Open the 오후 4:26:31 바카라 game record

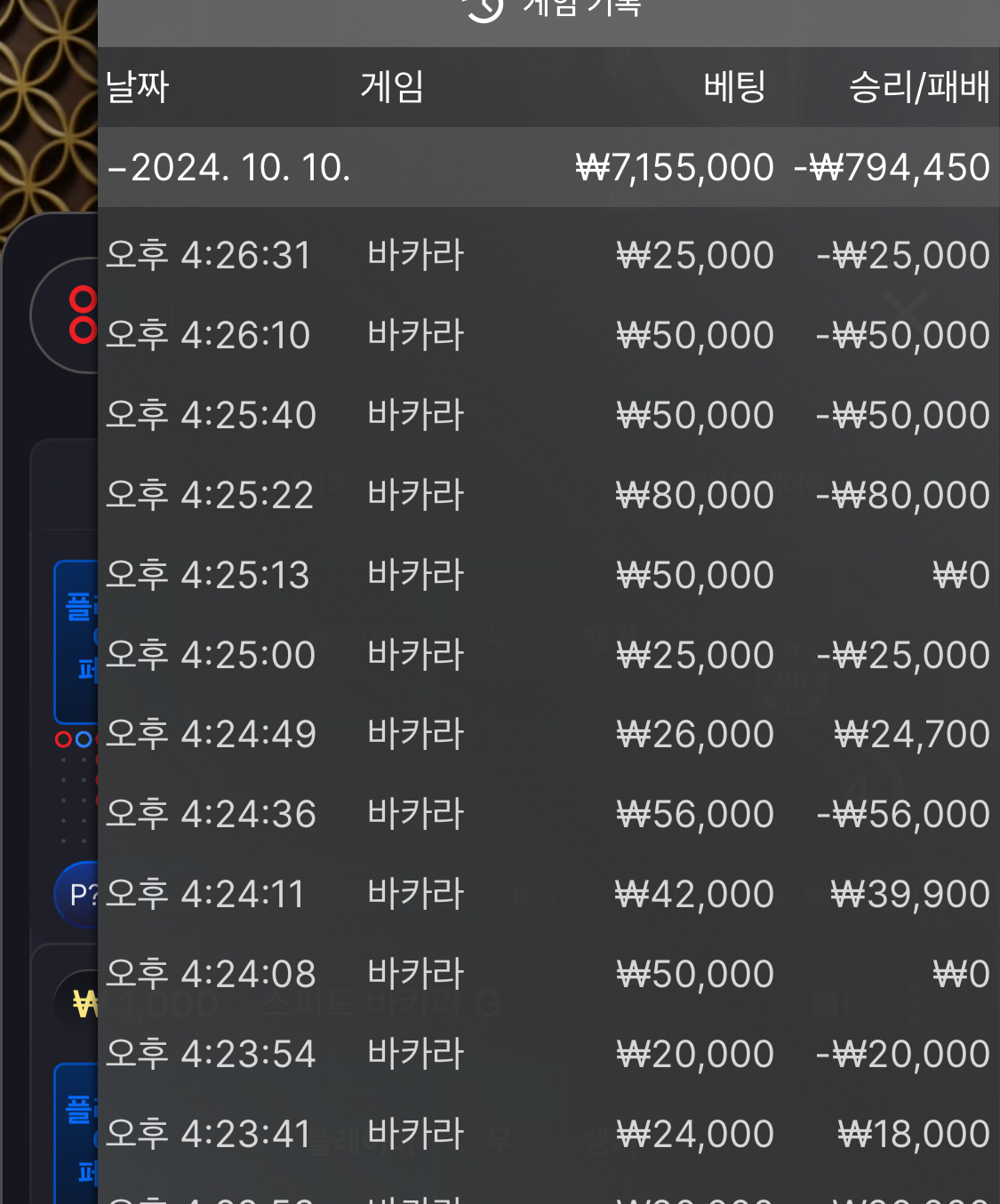click(548, 255)
